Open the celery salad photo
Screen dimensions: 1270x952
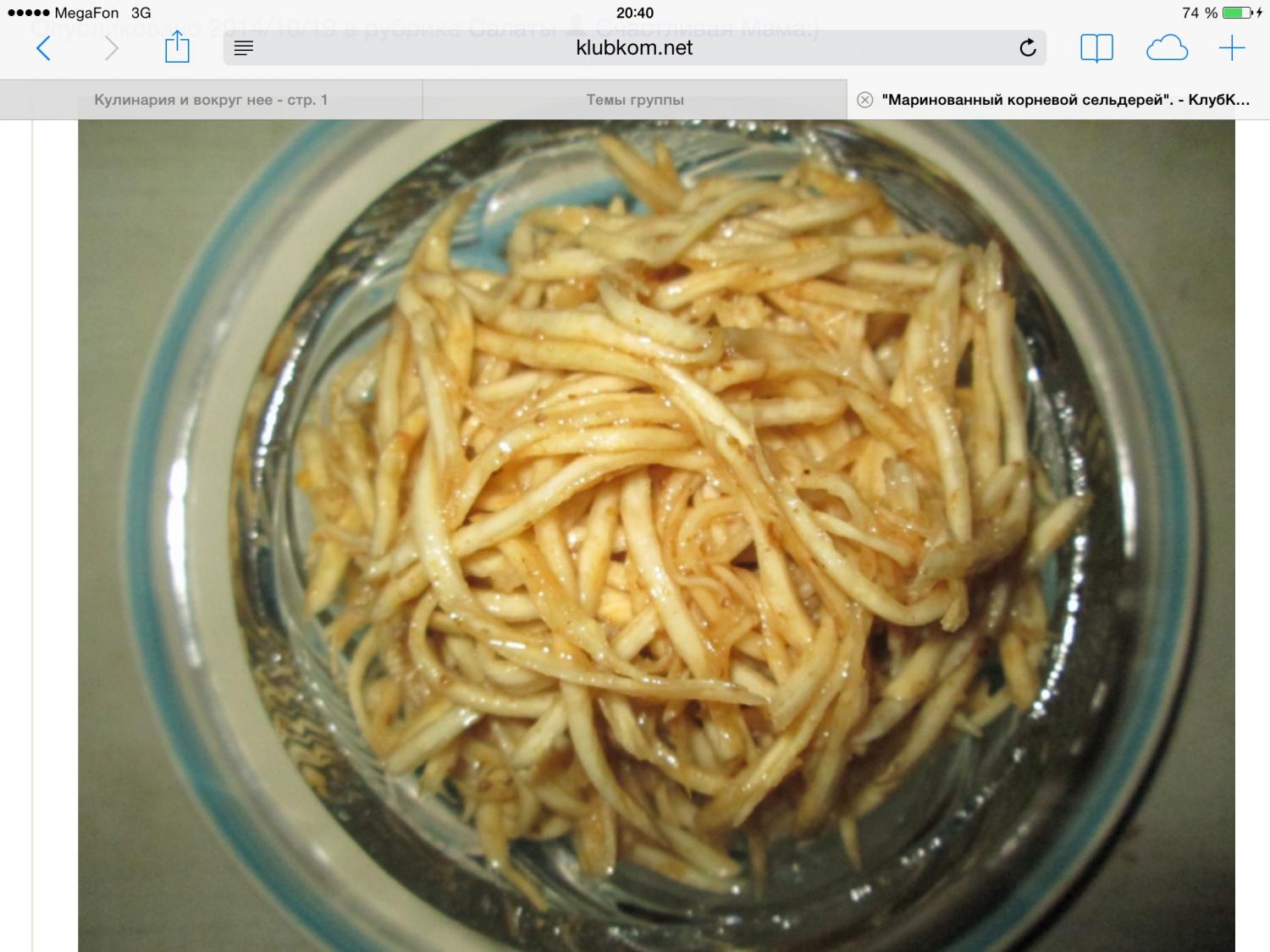pos(656,533)
